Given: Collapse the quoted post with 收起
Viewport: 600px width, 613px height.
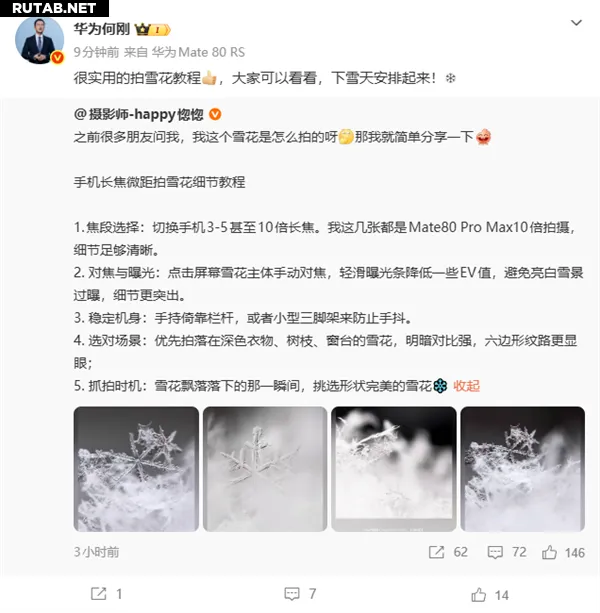Looking at the screenshot, I should pos(466,386).
